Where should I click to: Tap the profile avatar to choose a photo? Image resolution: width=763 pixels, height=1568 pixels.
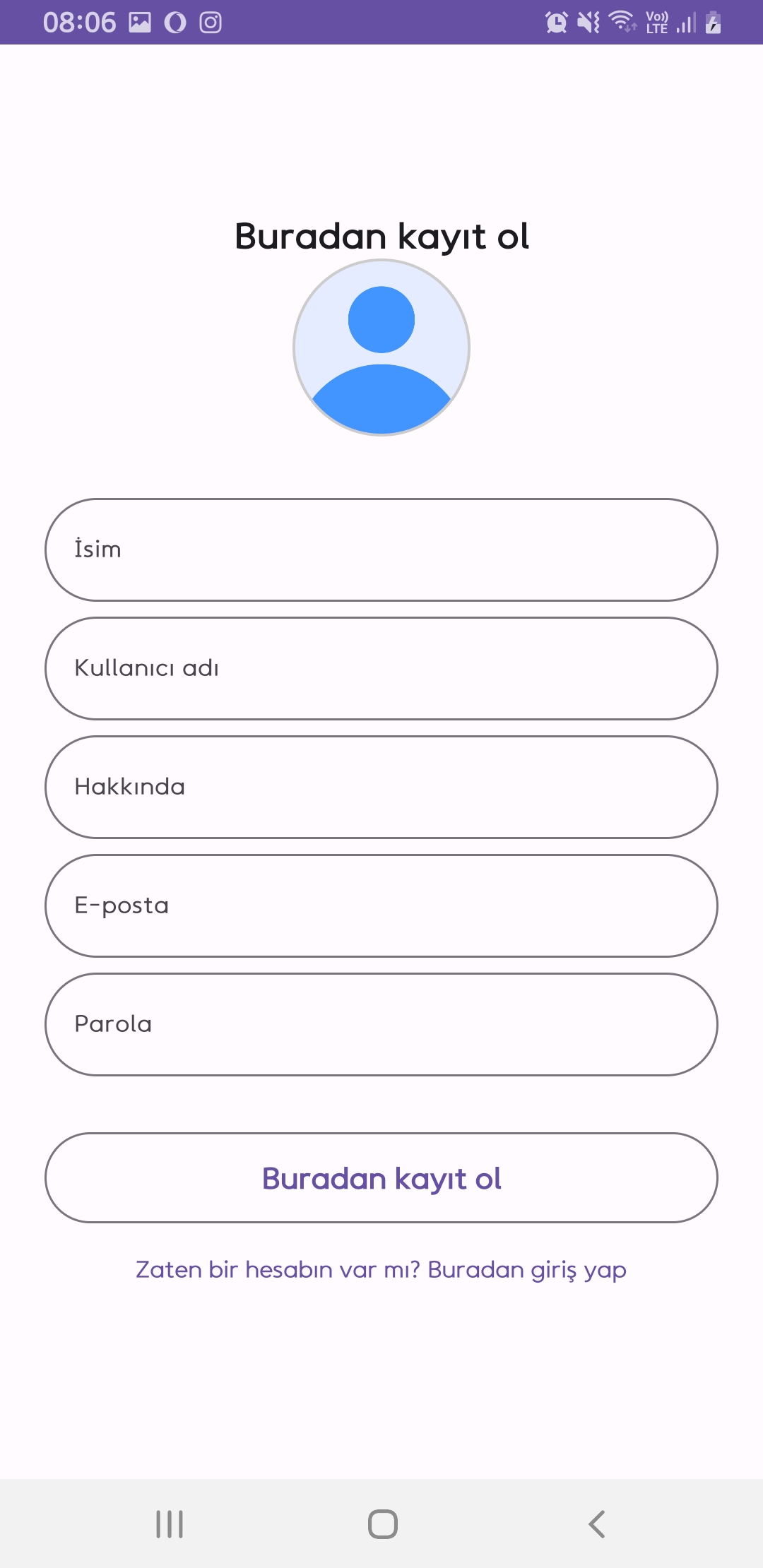coord(381,348)
